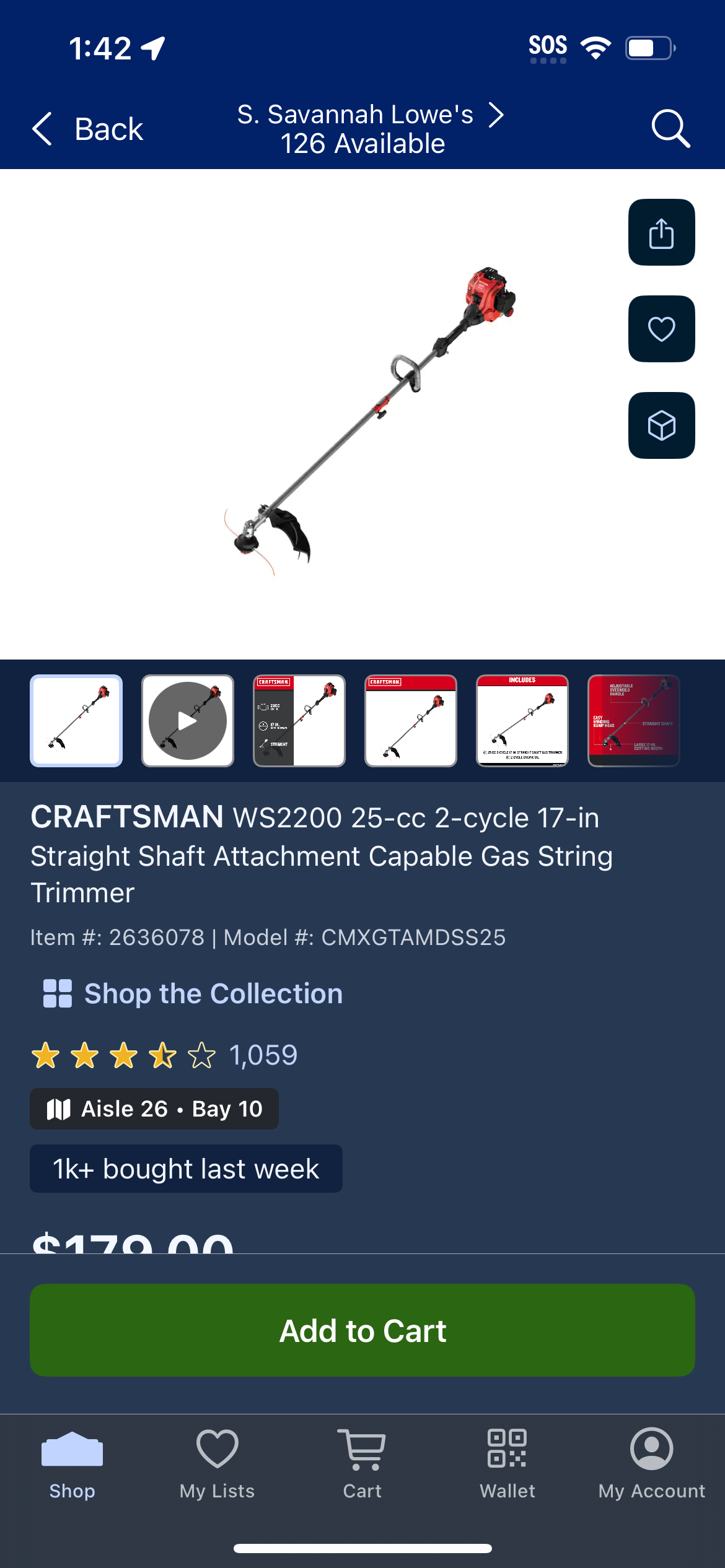Open the search magnifier icon
This screenshot has height=1568, width=725.
coord(670,129)
